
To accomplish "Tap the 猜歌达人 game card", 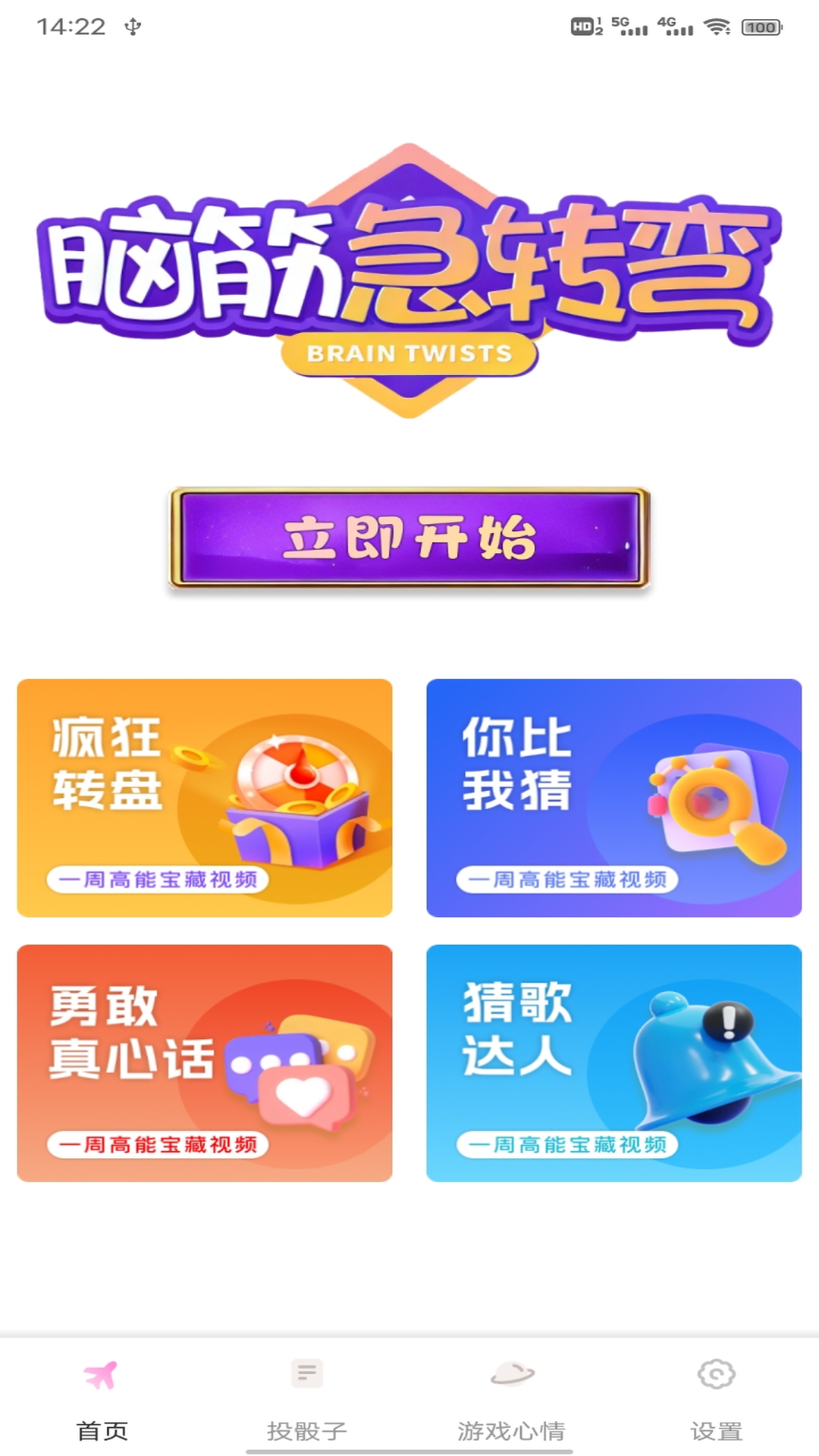I will pyautogui.click(x=614, y=1062).
